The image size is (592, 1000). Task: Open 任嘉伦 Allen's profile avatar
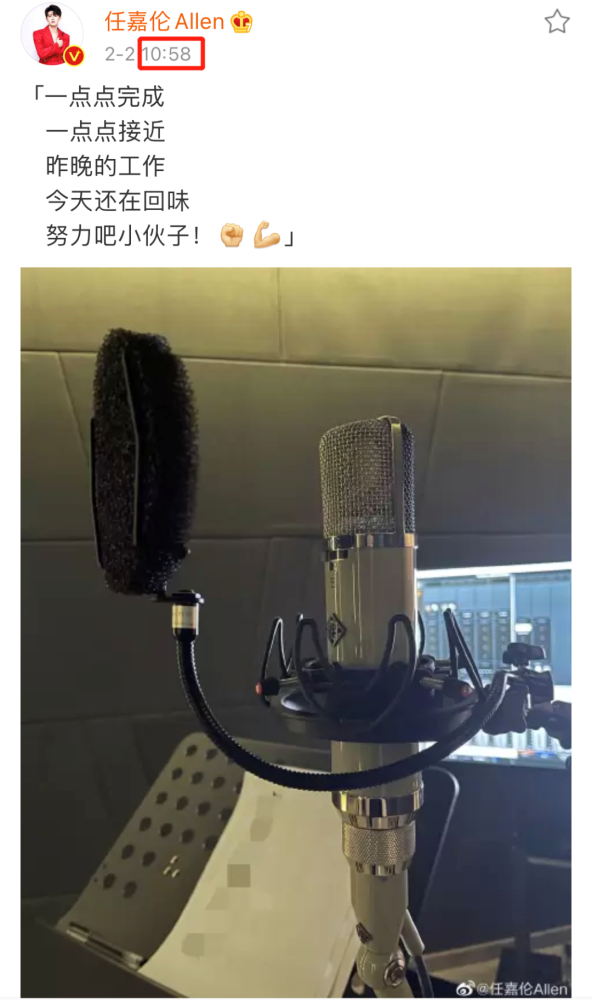click(x=52, y=34)
